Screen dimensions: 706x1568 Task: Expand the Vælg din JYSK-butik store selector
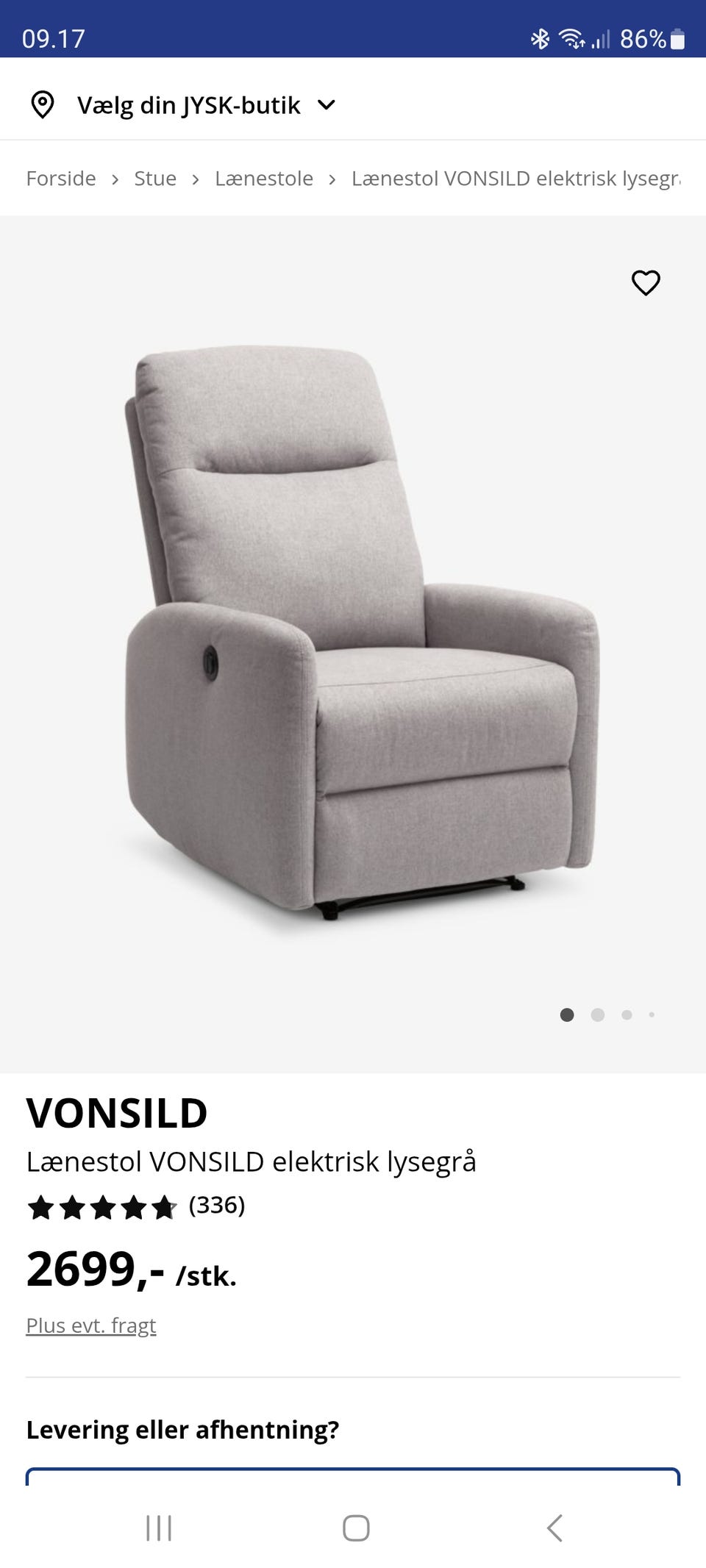click(188, 104)
